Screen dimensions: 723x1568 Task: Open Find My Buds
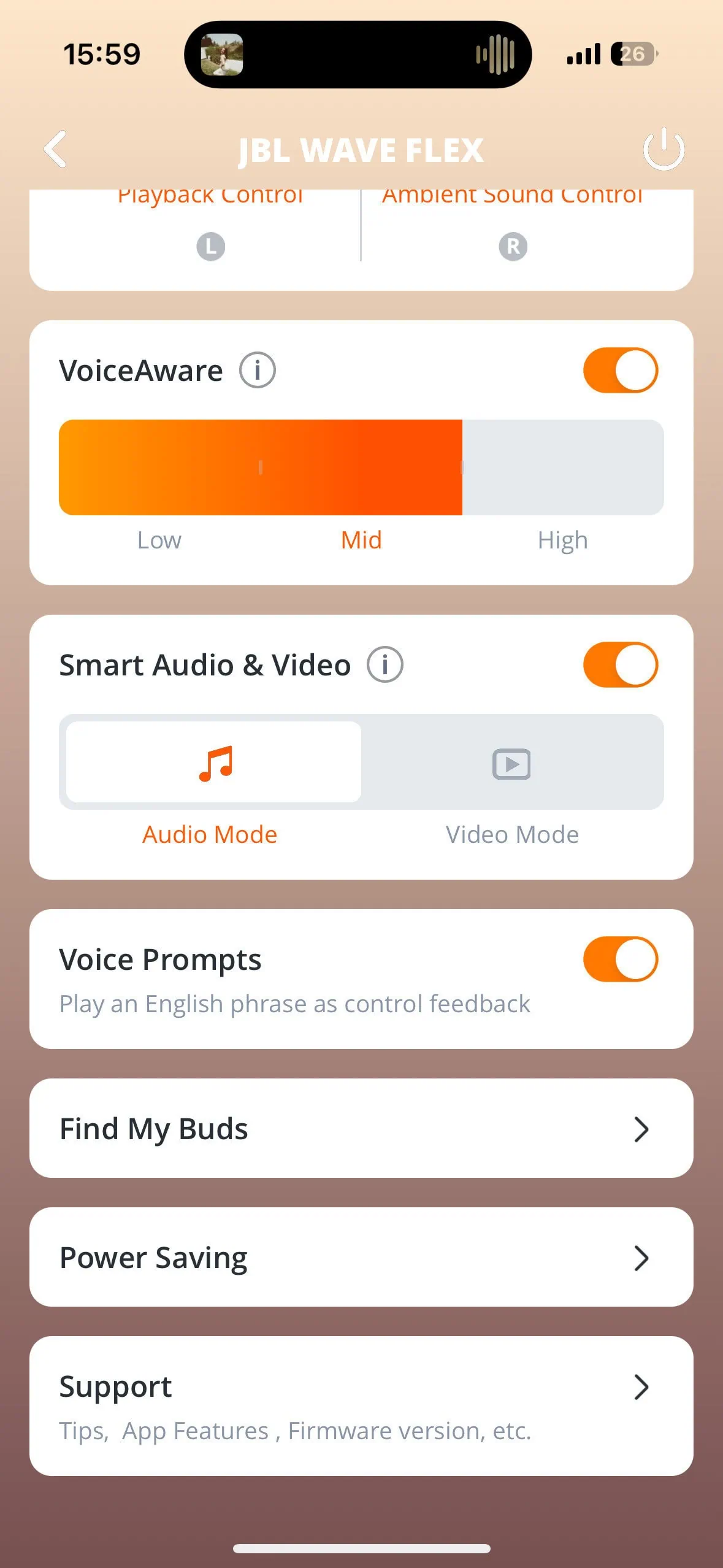point(361,1128)
